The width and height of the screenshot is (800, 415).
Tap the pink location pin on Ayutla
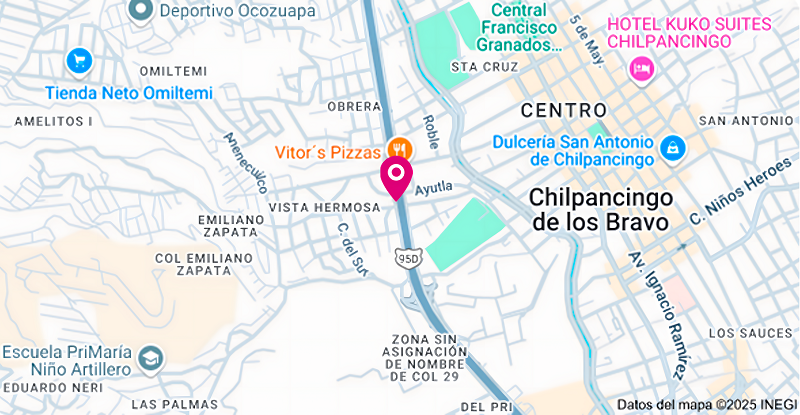[x=397, y=176]
